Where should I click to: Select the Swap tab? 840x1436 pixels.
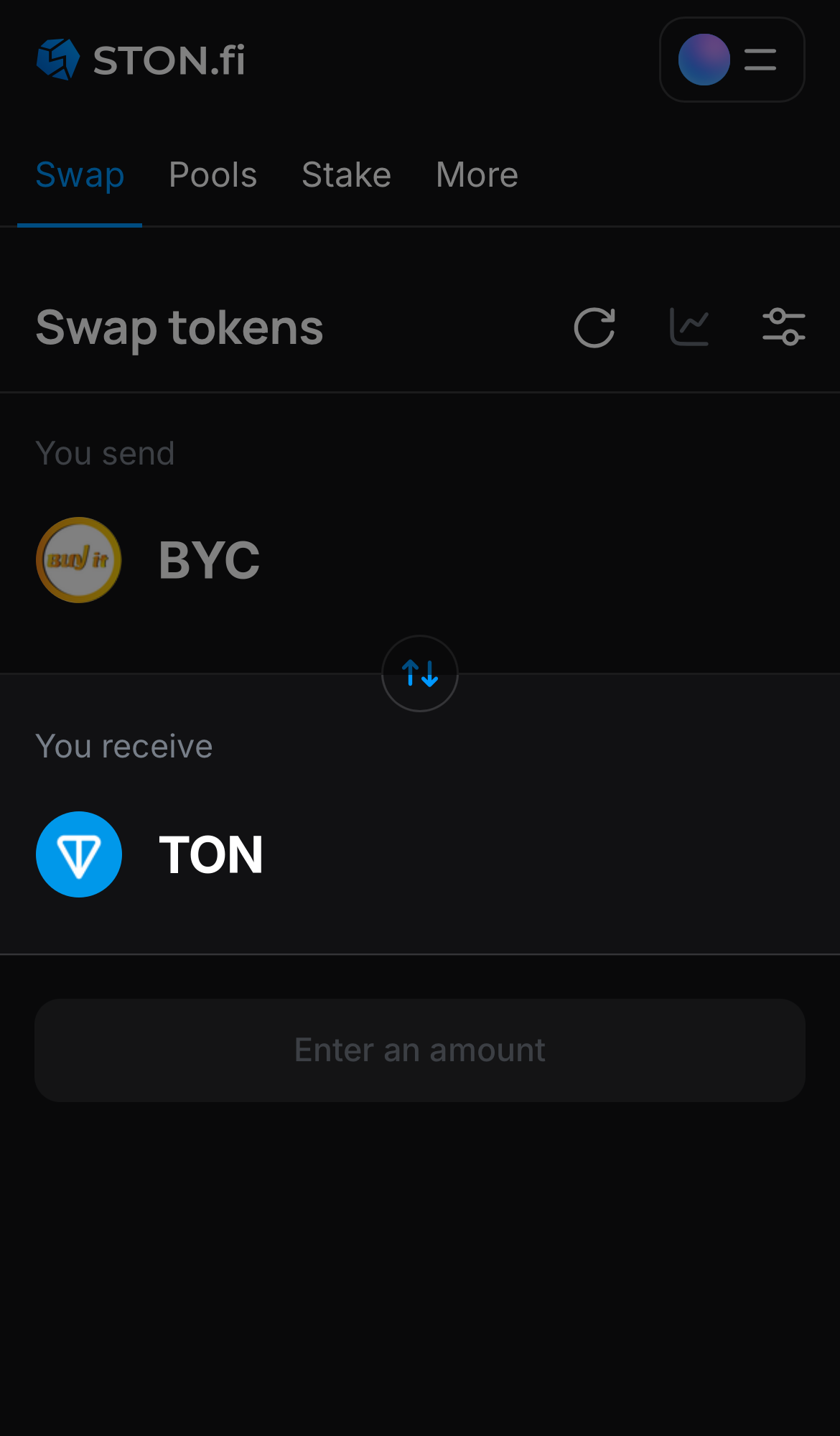[x=80, y=174]
